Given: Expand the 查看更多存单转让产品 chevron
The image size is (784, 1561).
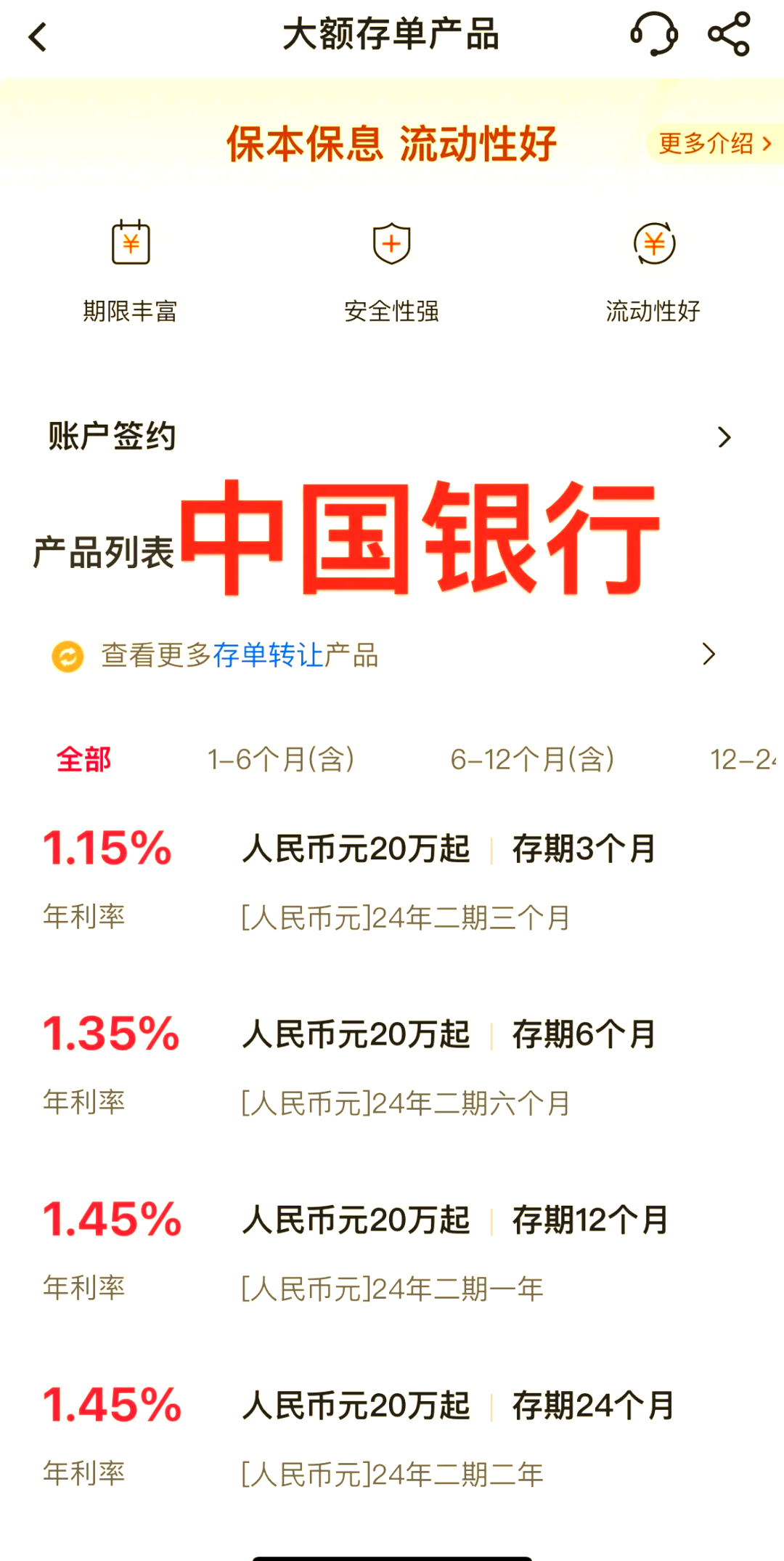Looking at the screenshot, I should (708, 656).
